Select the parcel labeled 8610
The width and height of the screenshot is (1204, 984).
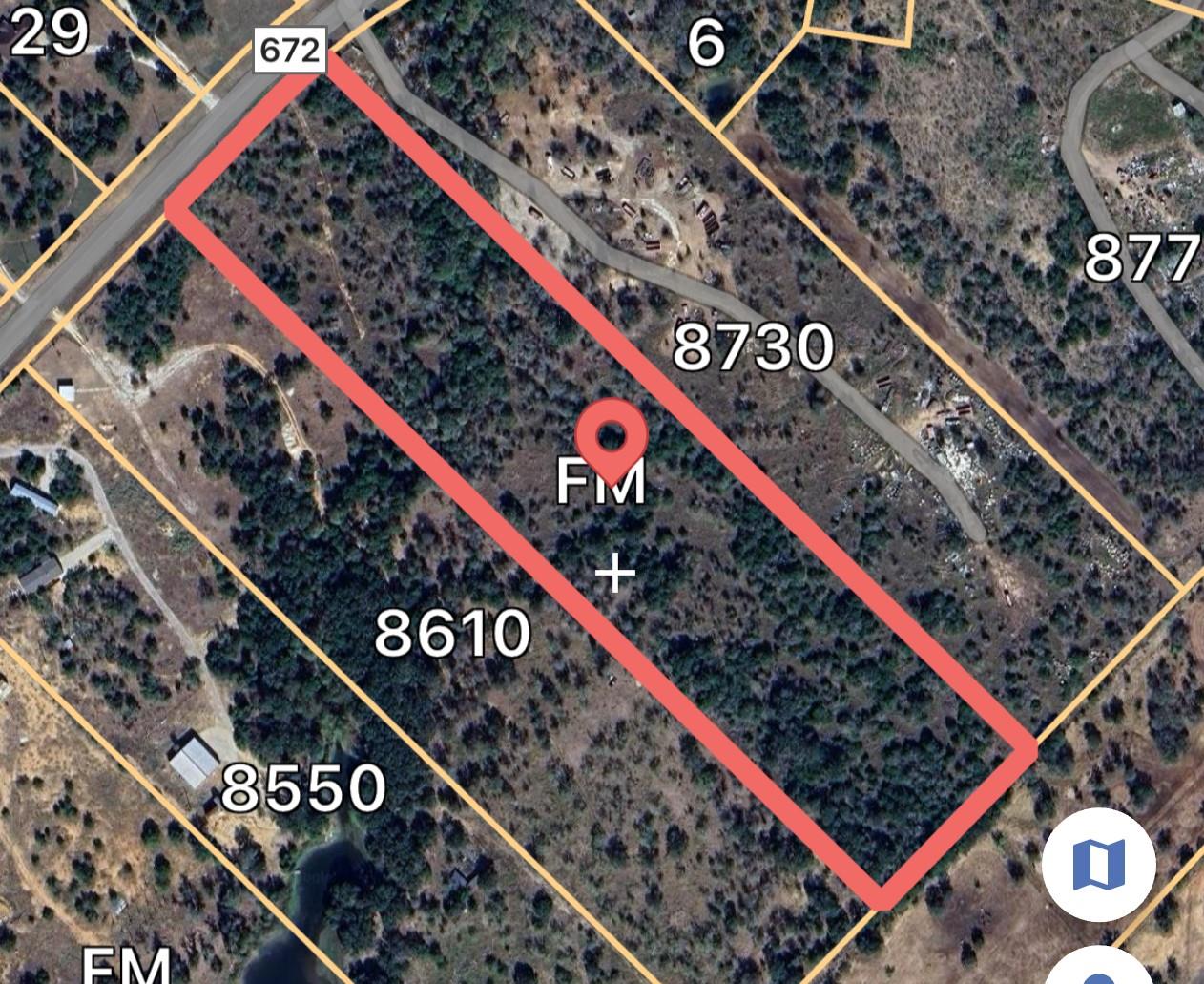coord(451,633)
